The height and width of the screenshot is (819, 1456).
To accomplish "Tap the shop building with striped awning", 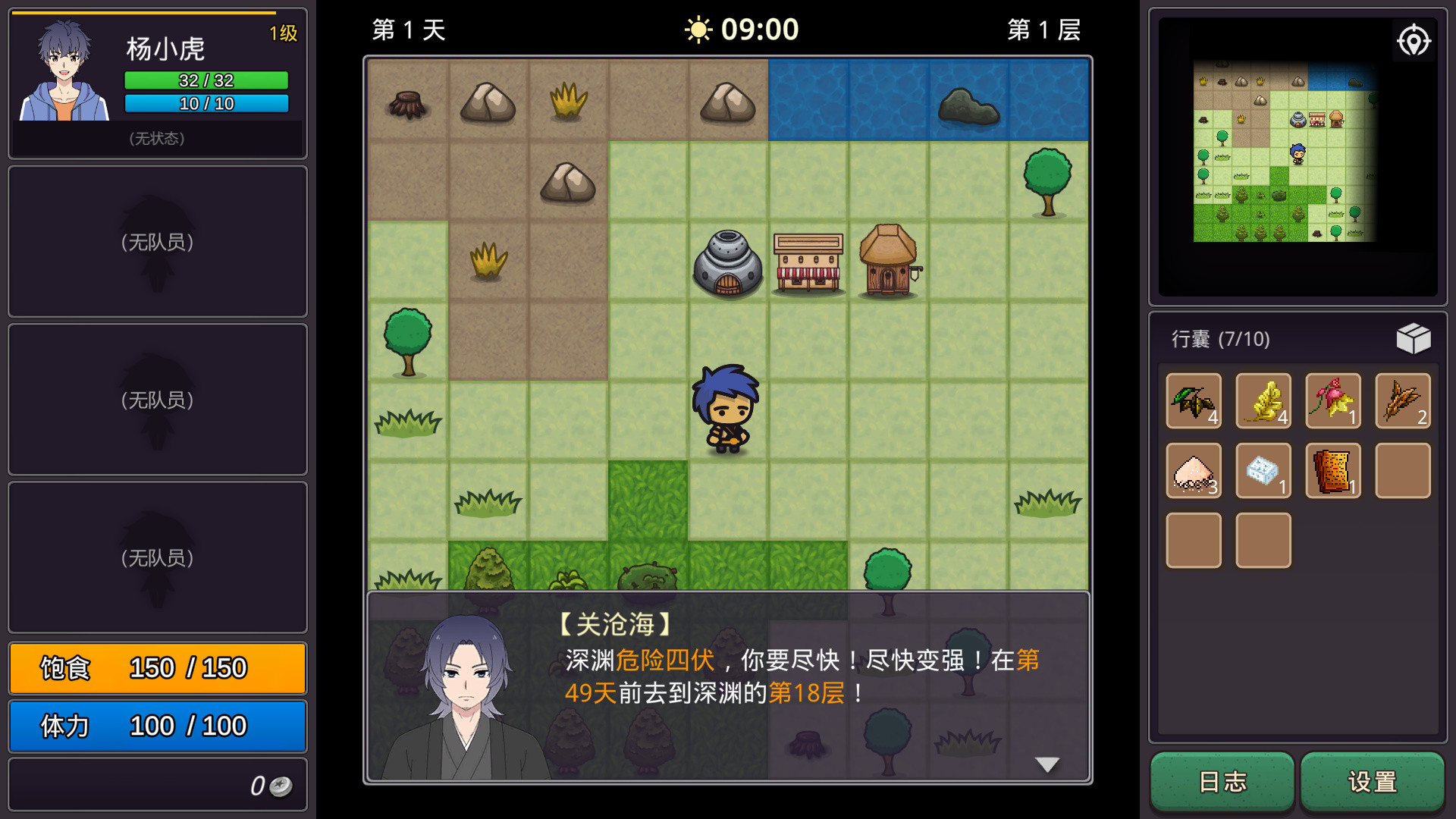I will (808, 262).
